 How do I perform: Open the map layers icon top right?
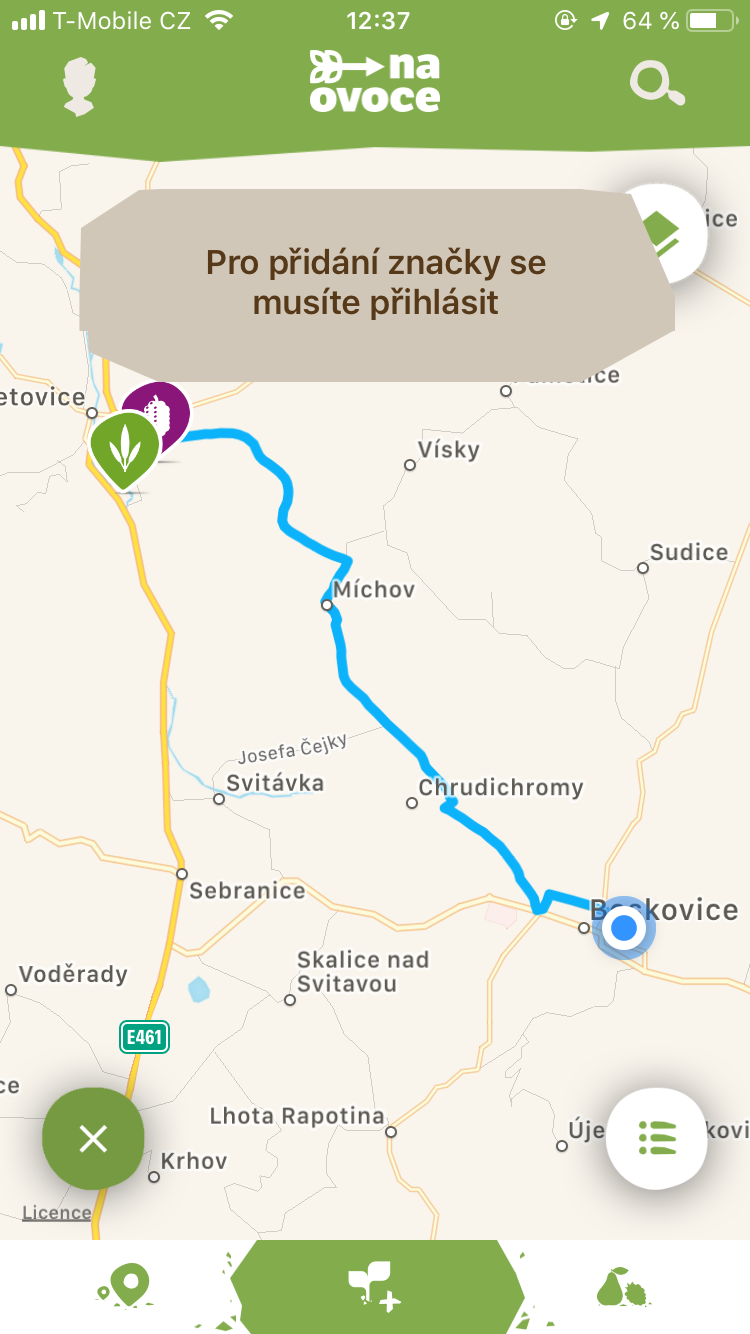pyautogui.click(x=662, y=230)
